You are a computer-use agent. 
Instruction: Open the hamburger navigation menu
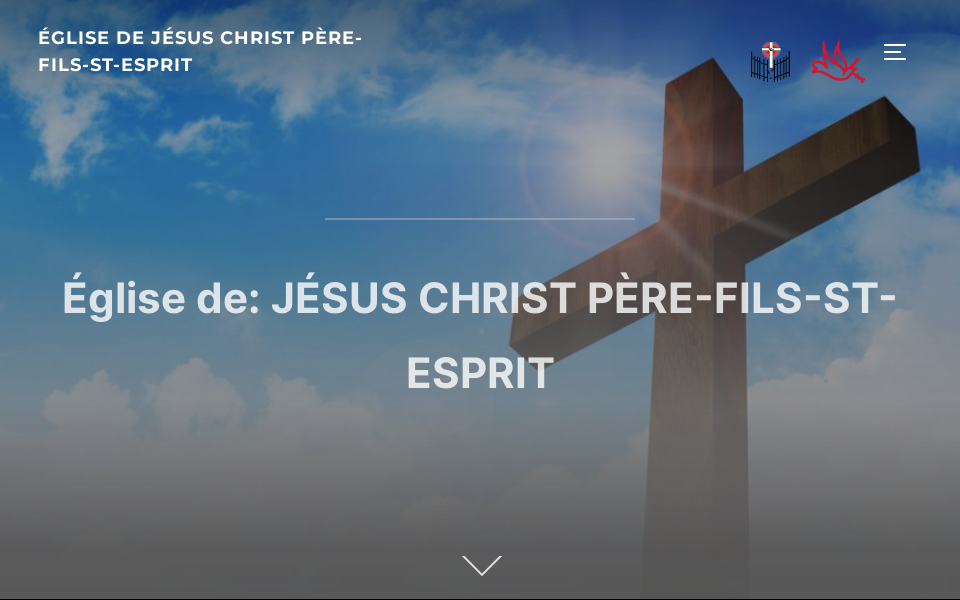pyautogui.click(x=895, y=52)
